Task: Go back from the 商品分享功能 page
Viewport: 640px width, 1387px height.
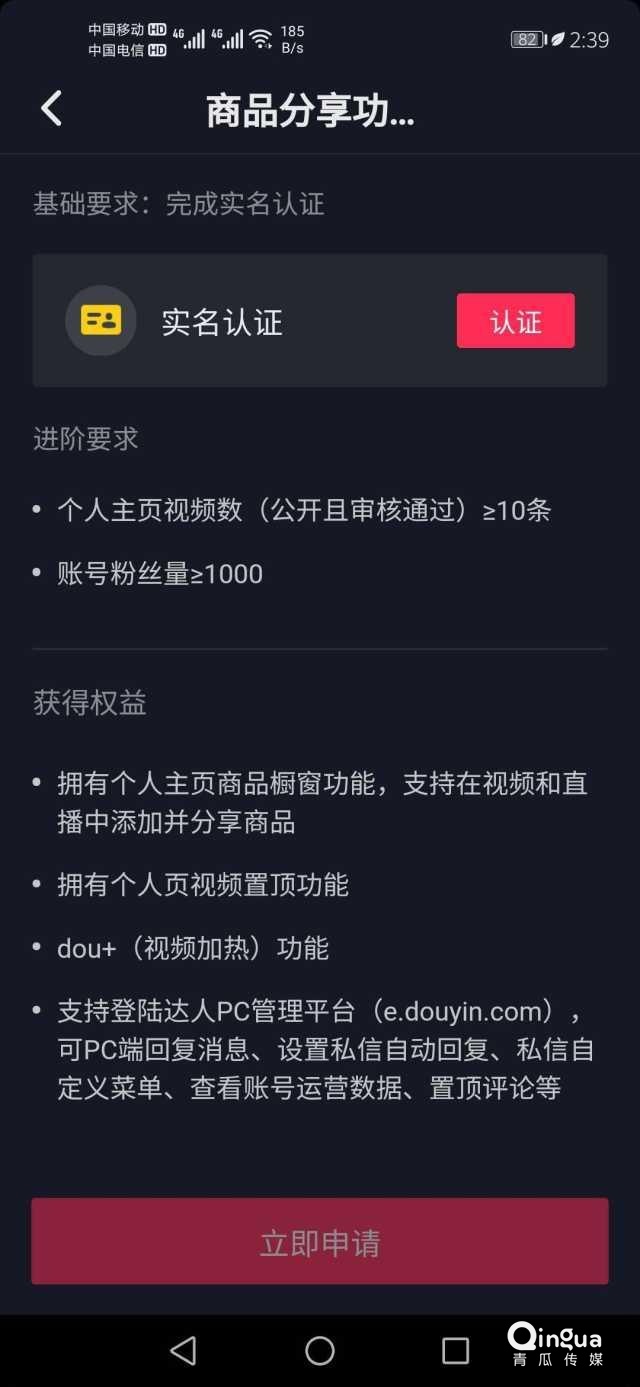Action: click(x=52, y=108)
